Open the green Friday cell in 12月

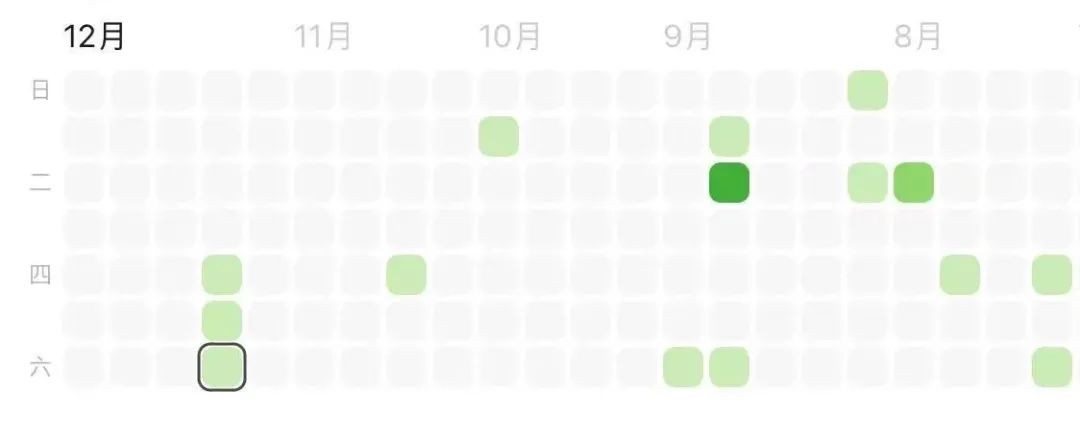tap(222, 320)
